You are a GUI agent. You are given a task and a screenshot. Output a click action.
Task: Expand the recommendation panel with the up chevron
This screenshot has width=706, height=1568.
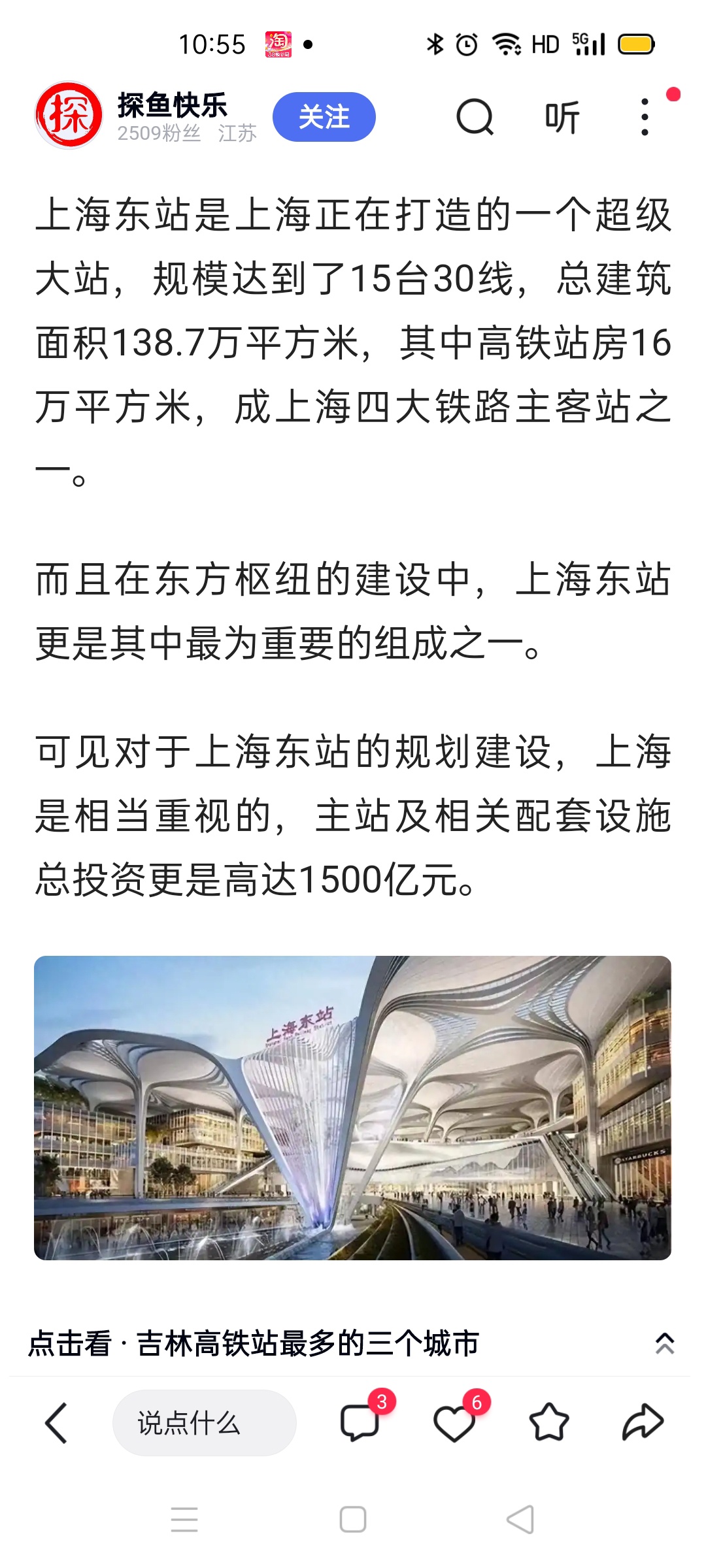coord(664,1344)
